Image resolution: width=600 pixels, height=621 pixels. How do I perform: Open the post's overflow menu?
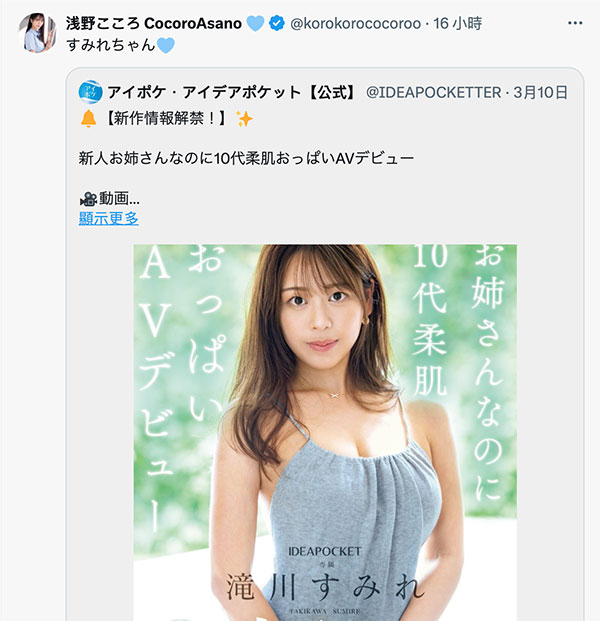[x=573, y=23]
